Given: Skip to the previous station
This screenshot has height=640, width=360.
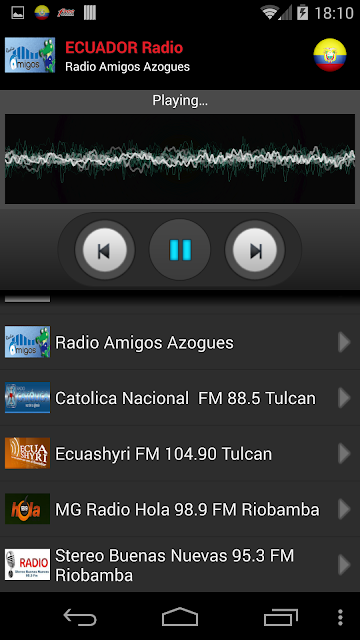Looking at the screenshot, I should click(x=104, y=250).
